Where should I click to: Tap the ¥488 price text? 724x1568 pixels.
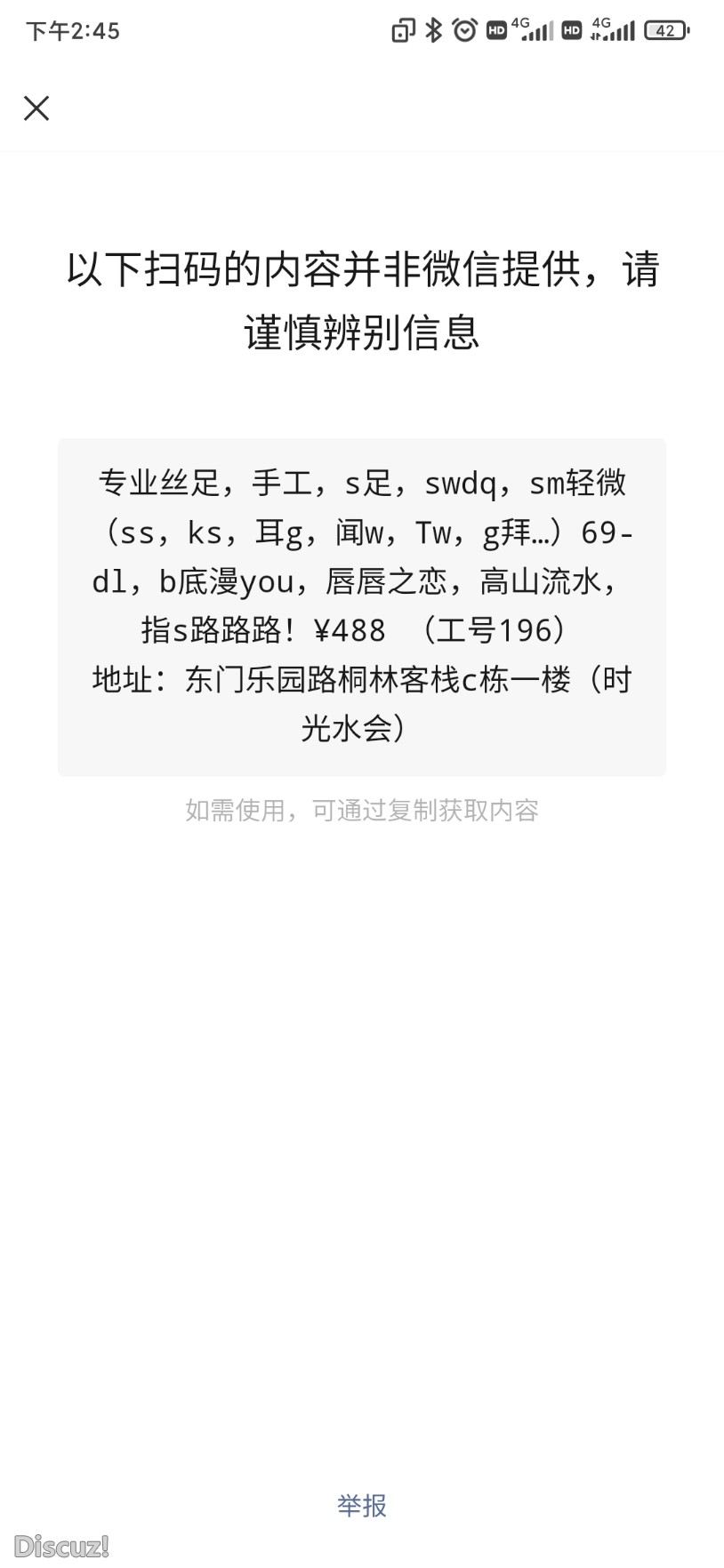352,630
